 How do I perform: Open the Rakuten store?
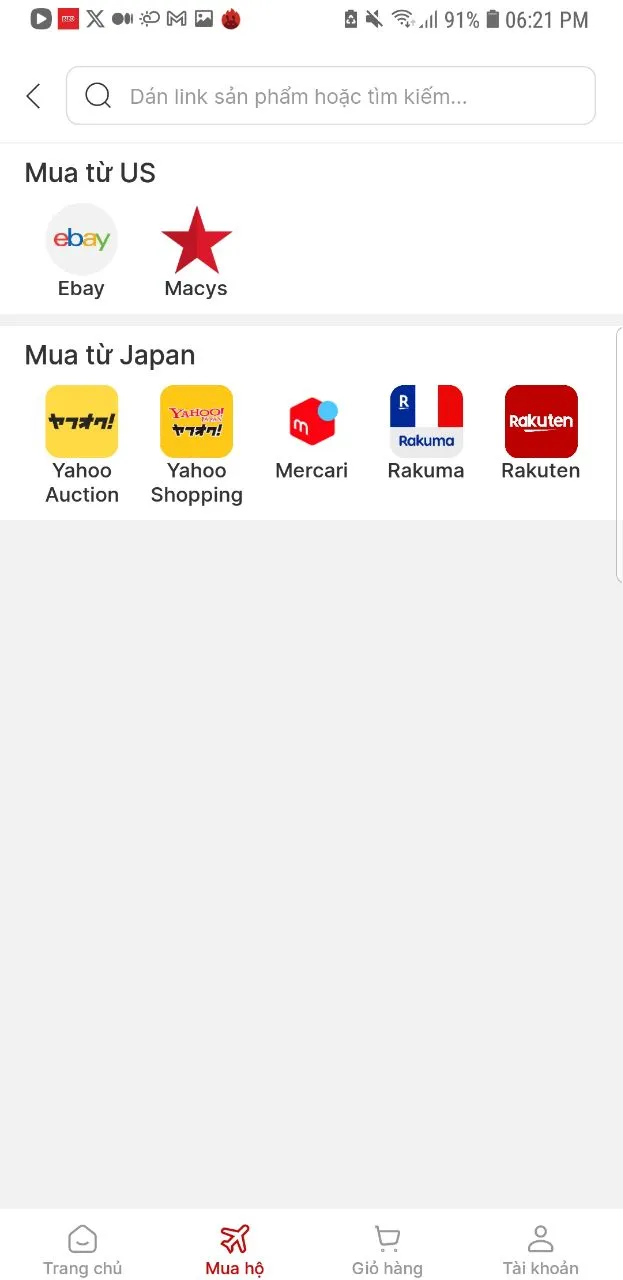[x=541, y=422]
